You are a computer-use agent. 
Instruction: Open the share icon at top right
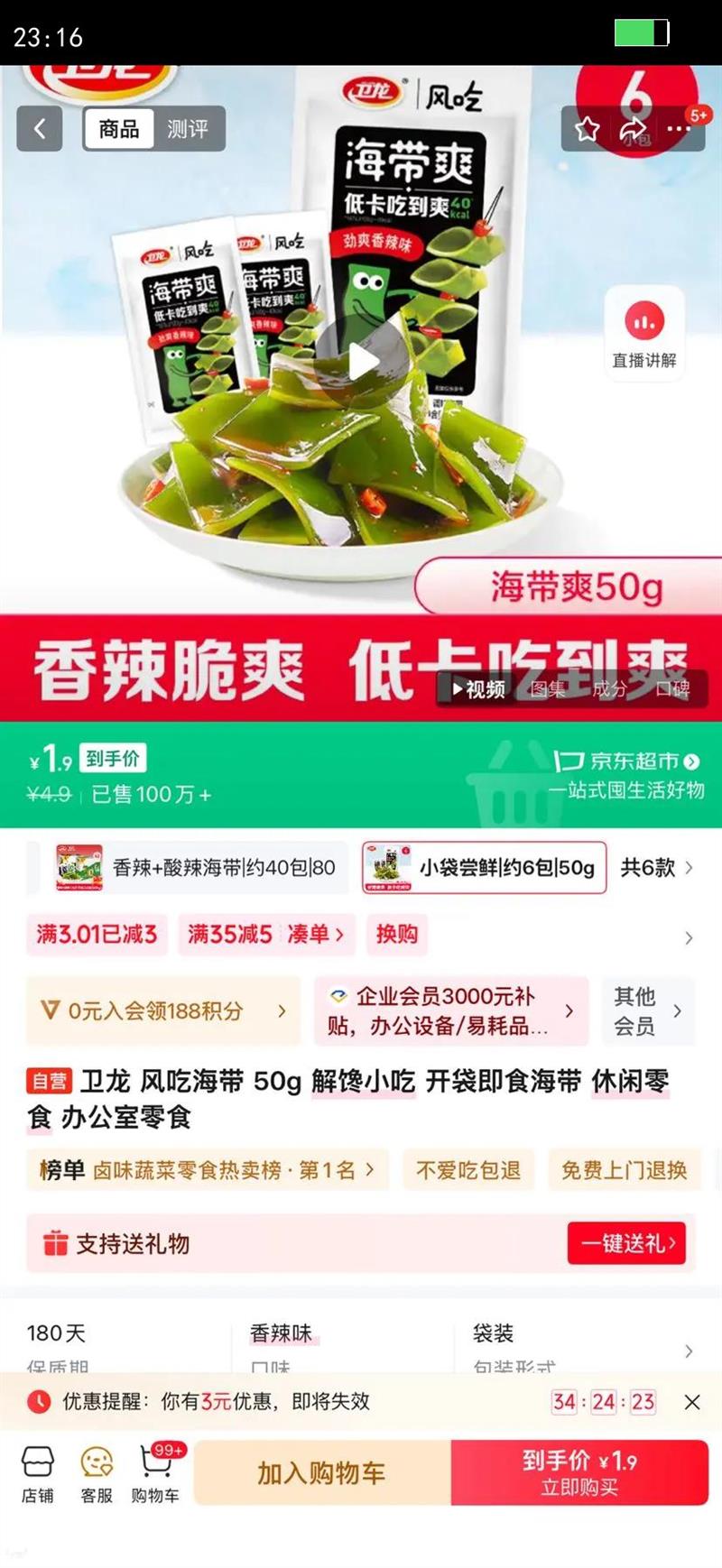(635, 129)
